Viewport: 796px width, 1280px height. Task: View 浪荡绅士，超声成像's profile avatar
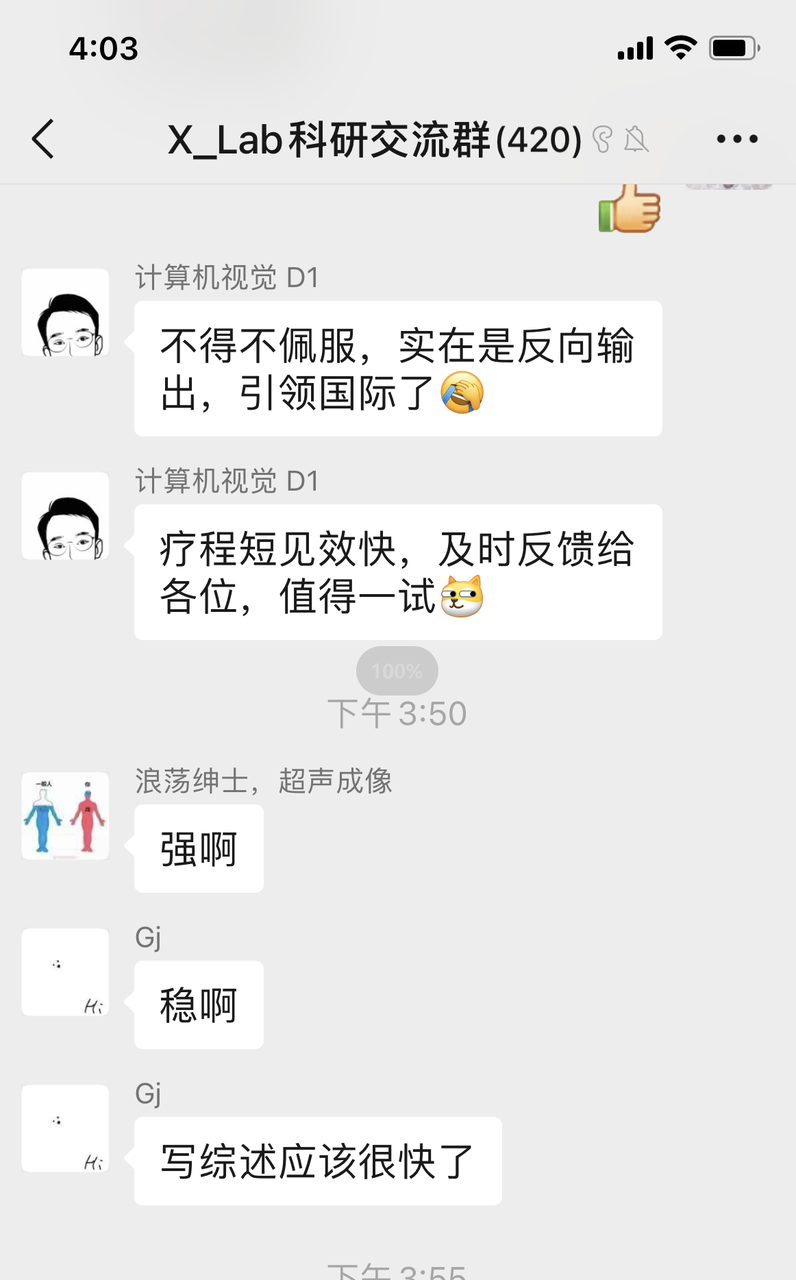tap(65, 816)
